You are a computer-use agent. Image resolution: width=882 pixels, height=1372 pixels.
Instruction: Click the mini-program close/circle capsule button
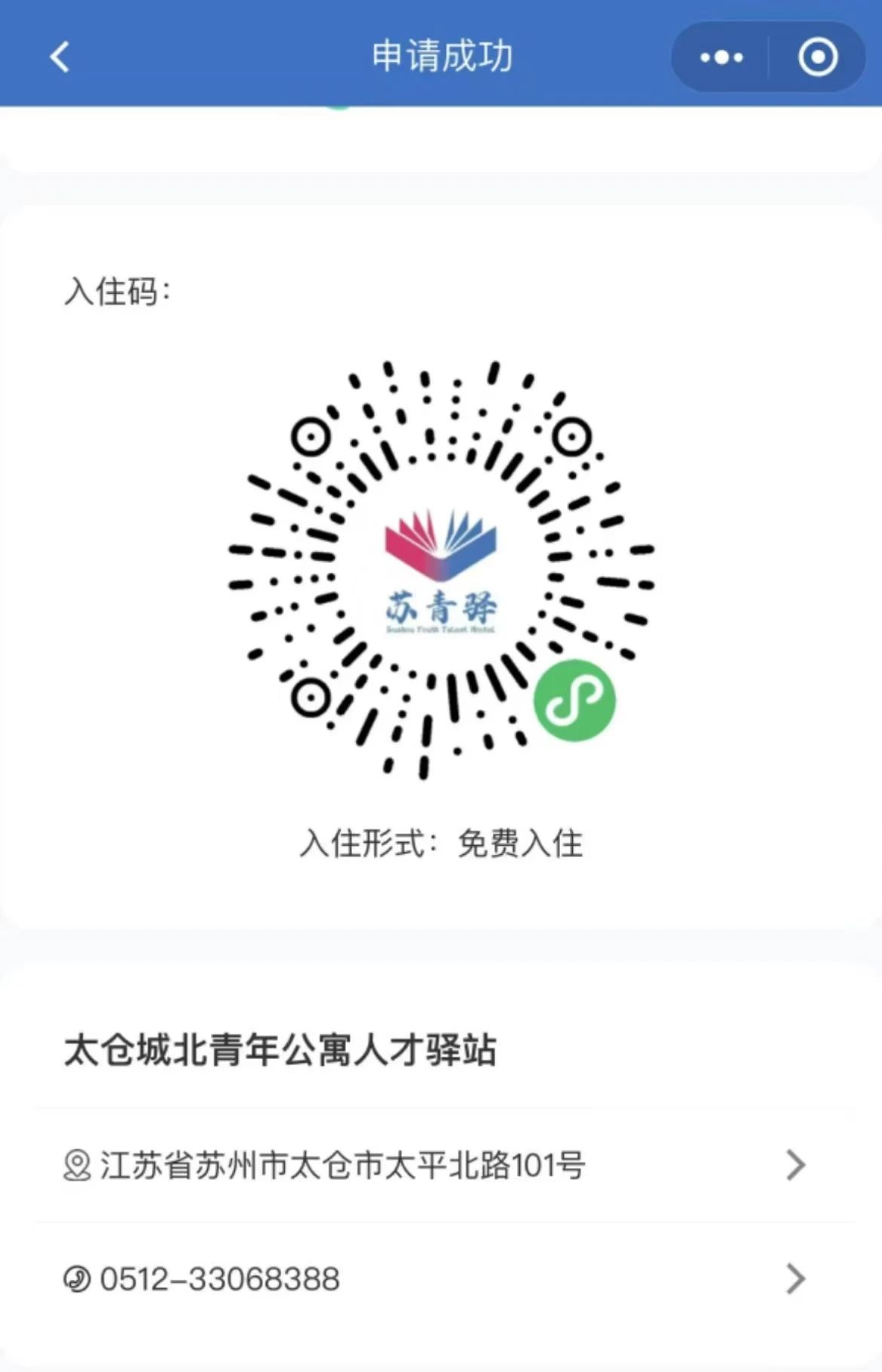point(816,57)
